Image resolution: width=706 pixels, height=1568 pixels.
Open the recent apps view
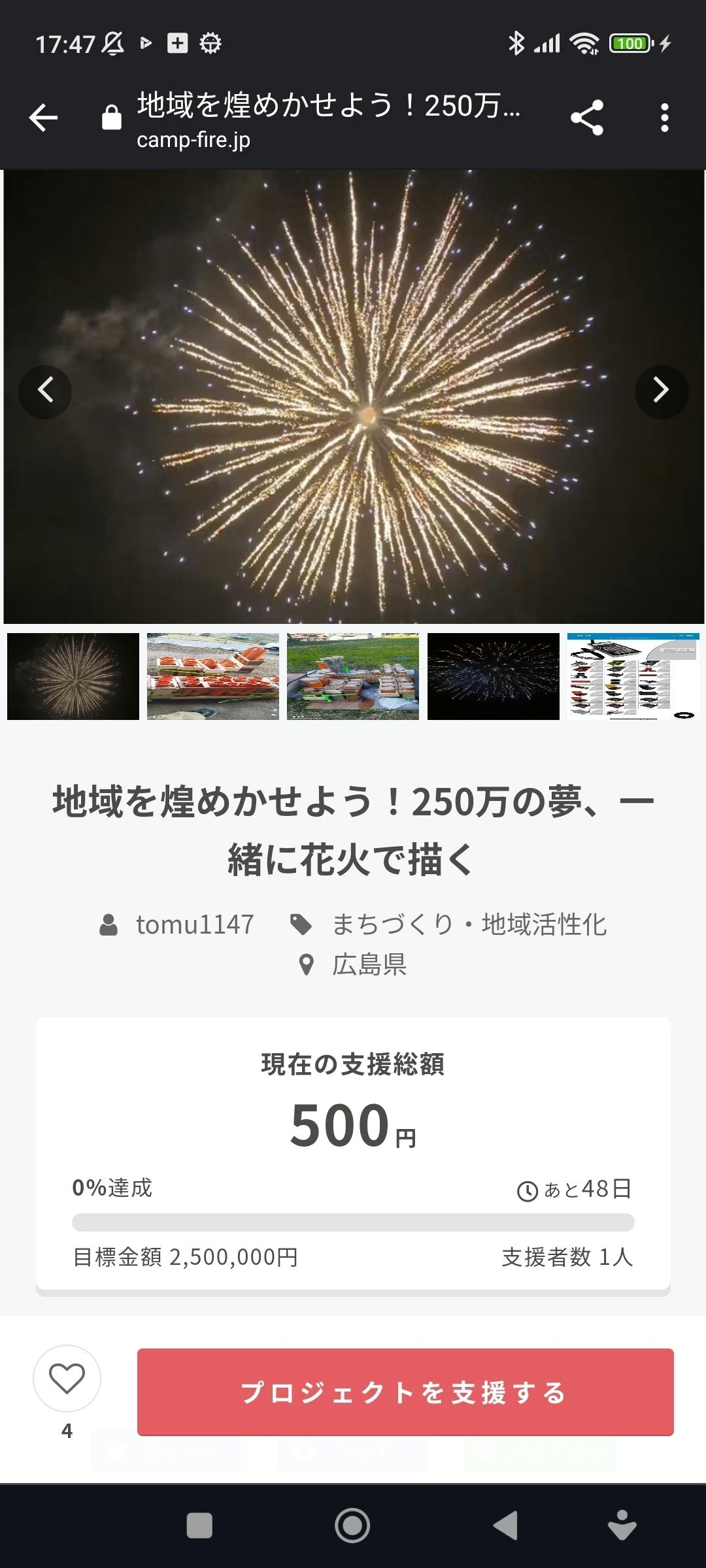point(199,1526)
